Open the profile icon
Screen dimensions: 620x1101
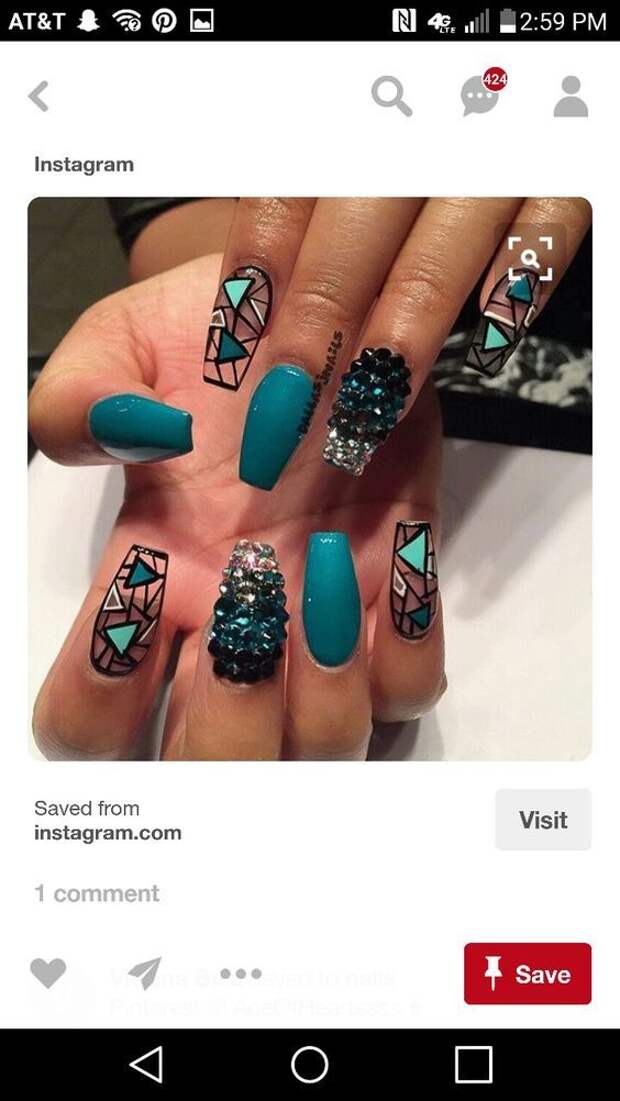570,96
